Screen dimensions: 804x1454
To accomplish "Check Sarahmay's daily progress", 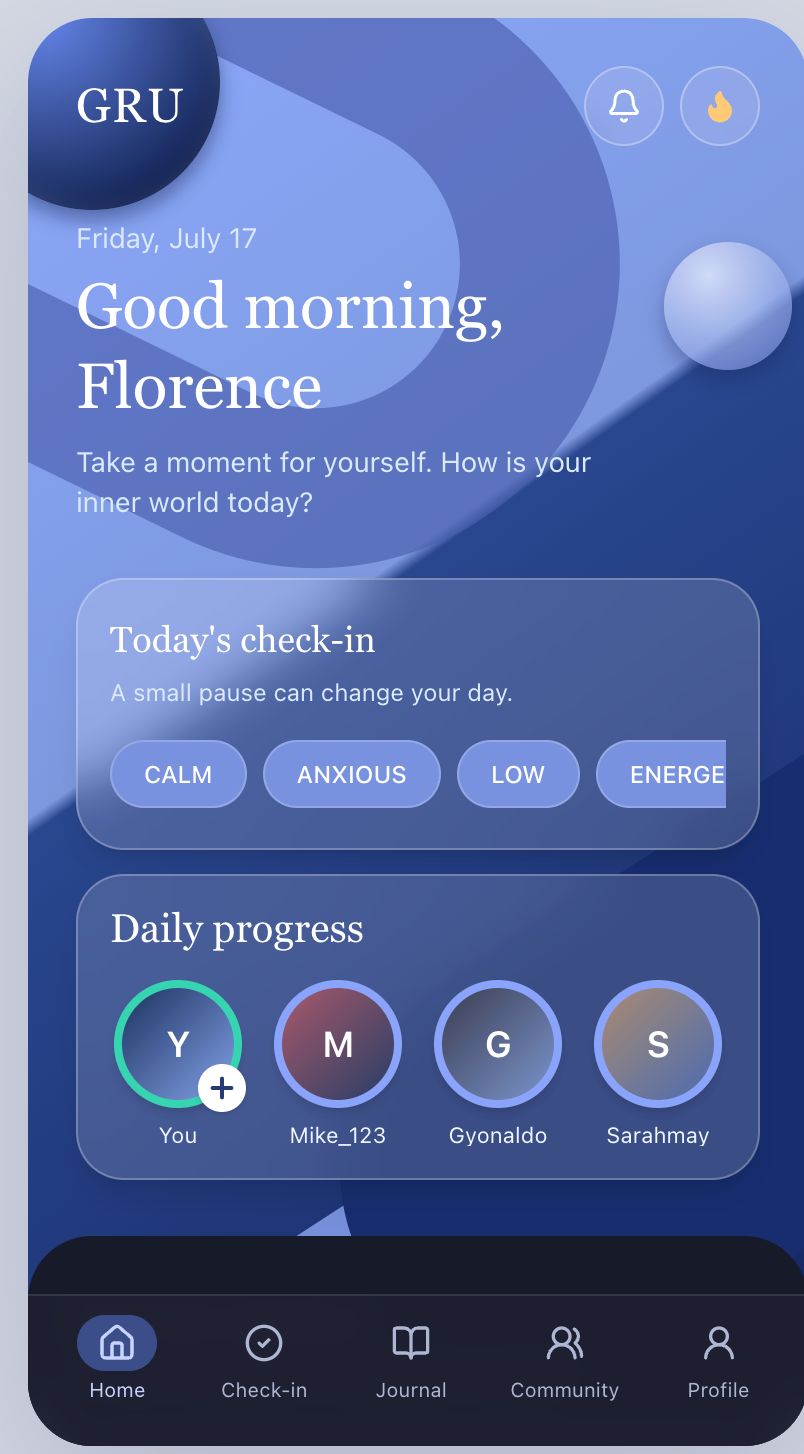I will pyautogui.click(x=658, y=1044).
